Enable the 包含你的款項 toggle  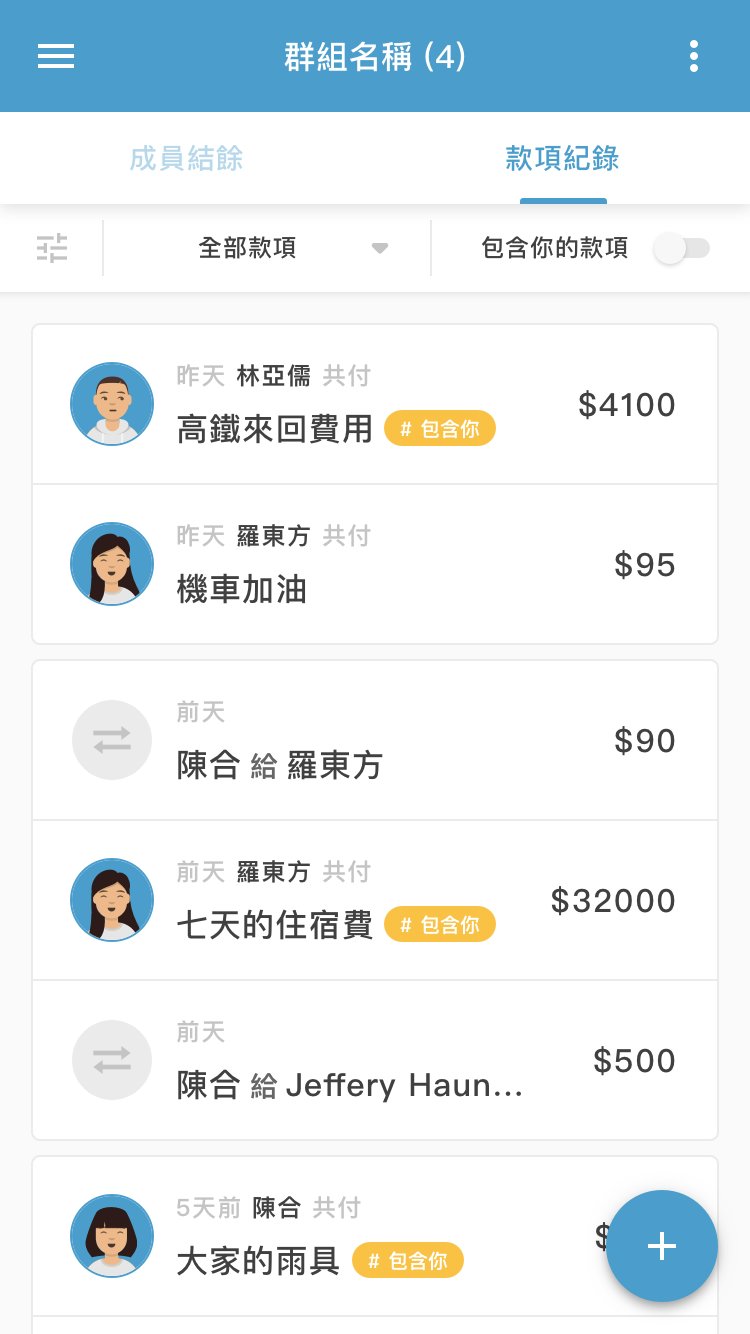pyautogui.click(x=683, y=247)
